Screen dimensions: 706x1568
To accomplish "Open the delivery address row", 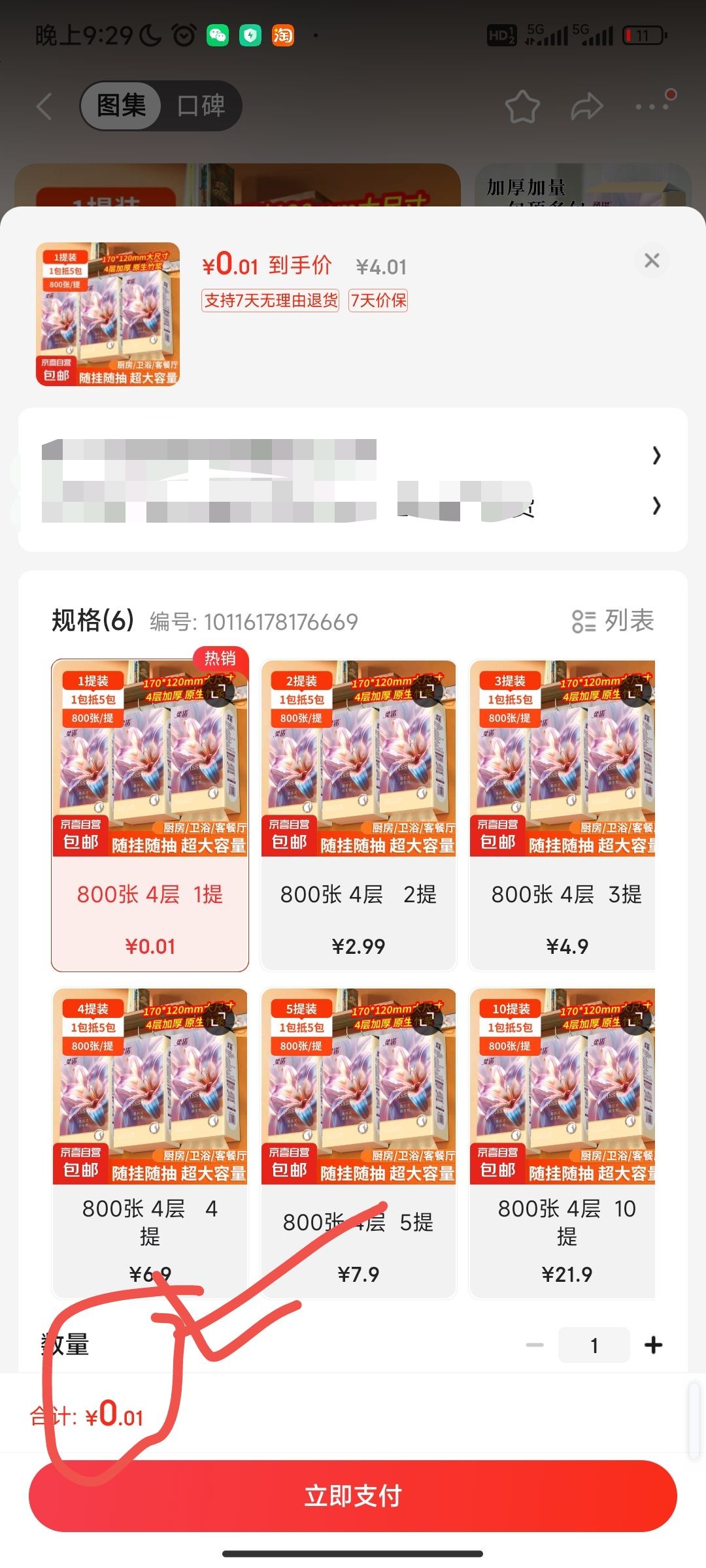I will [353, 455].
